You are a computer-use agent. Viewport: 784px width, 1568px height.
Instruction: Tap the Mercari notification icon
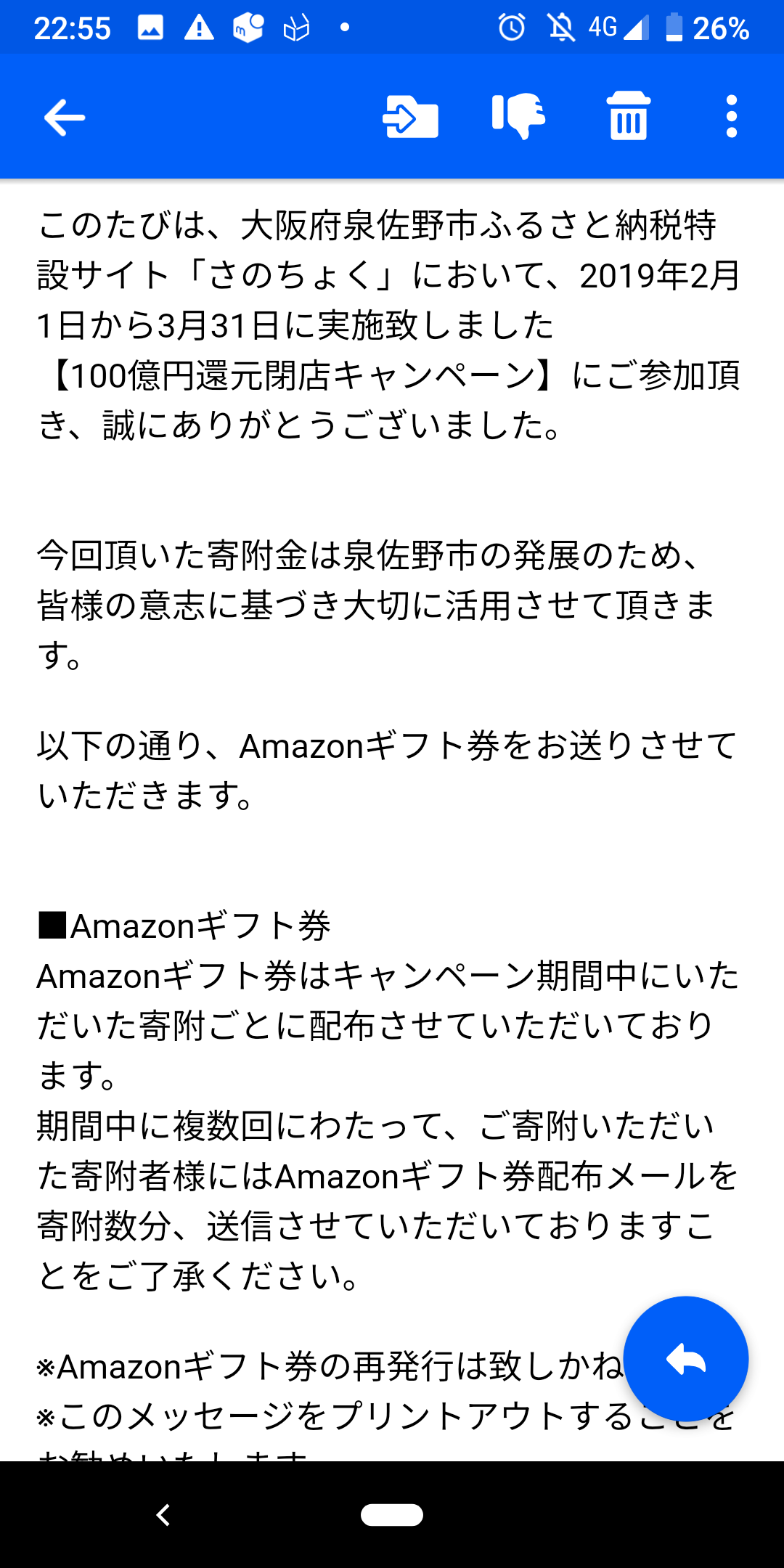pos(248,28)
